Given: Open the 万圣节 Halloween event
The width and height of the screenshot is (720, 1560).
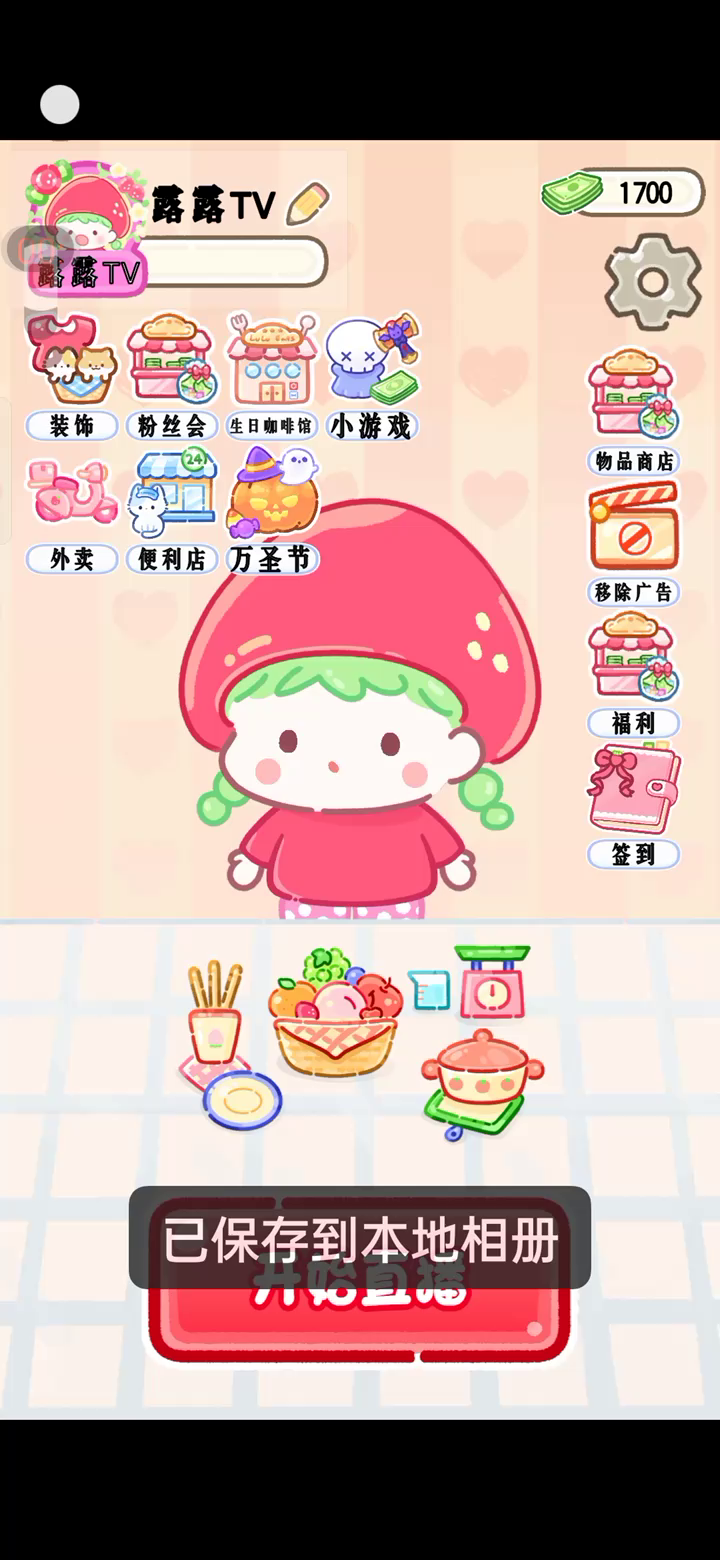Looking at the screenshot, I should pos(271,512).
